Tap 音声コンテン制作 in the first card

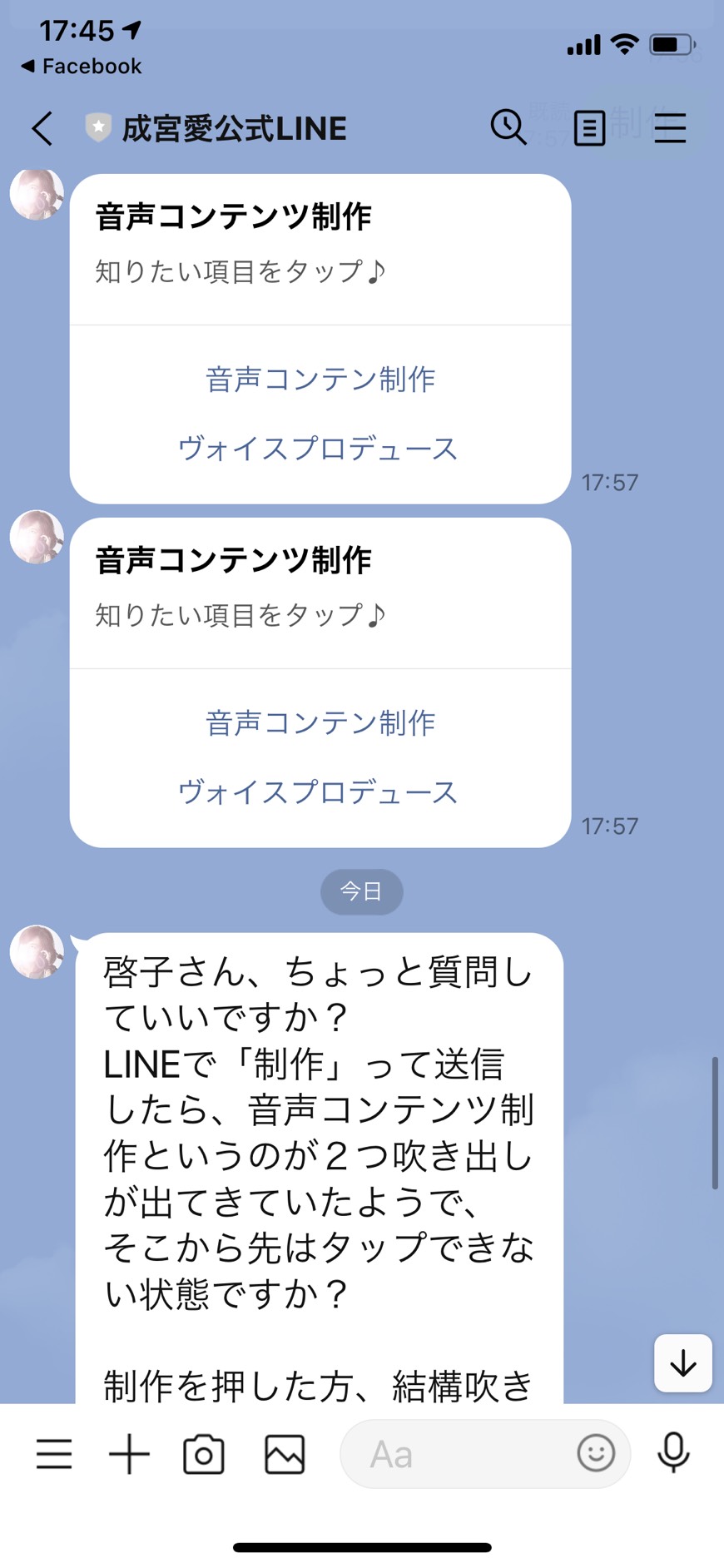point(320,380)
